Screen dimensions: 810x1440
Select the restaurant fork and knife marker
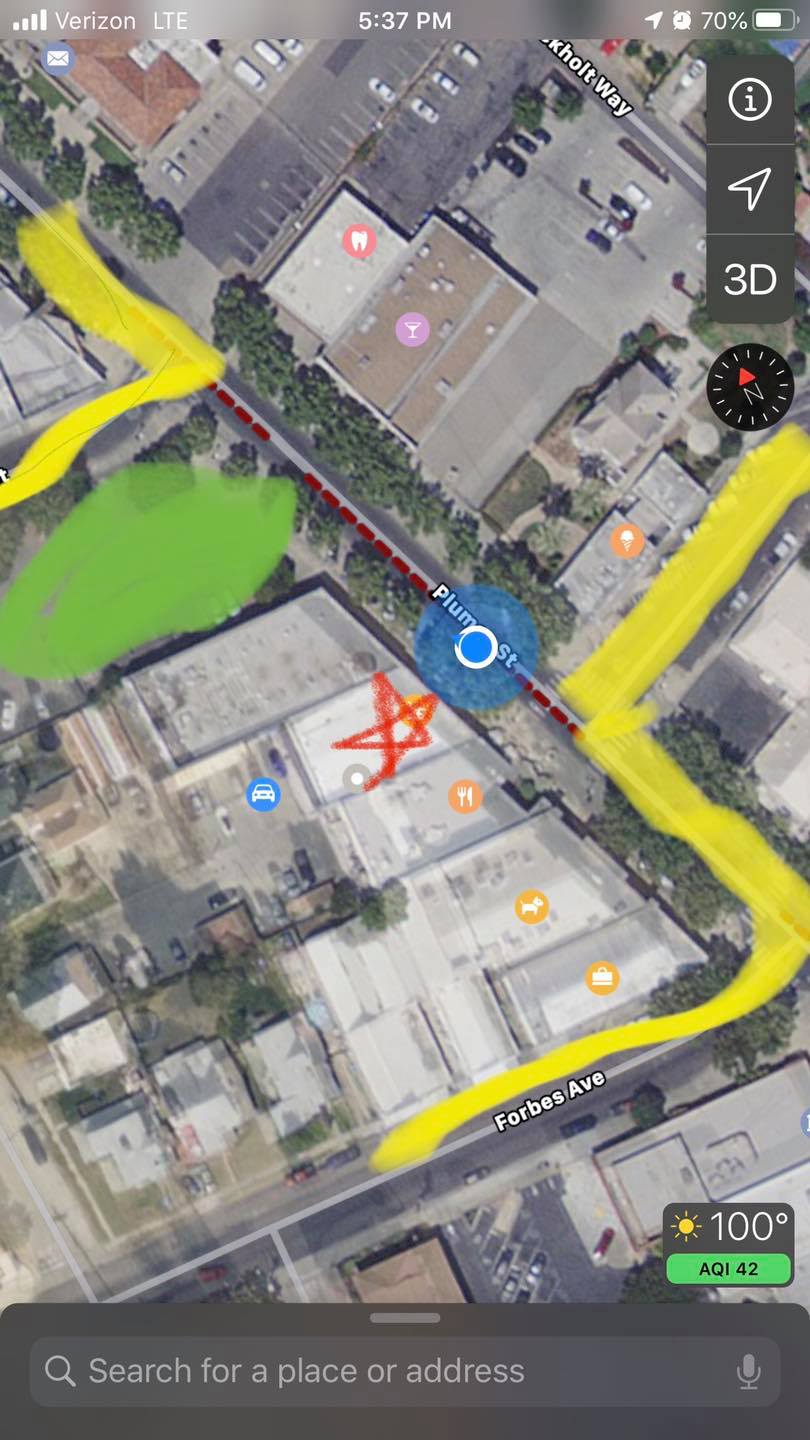coord(465,796)
